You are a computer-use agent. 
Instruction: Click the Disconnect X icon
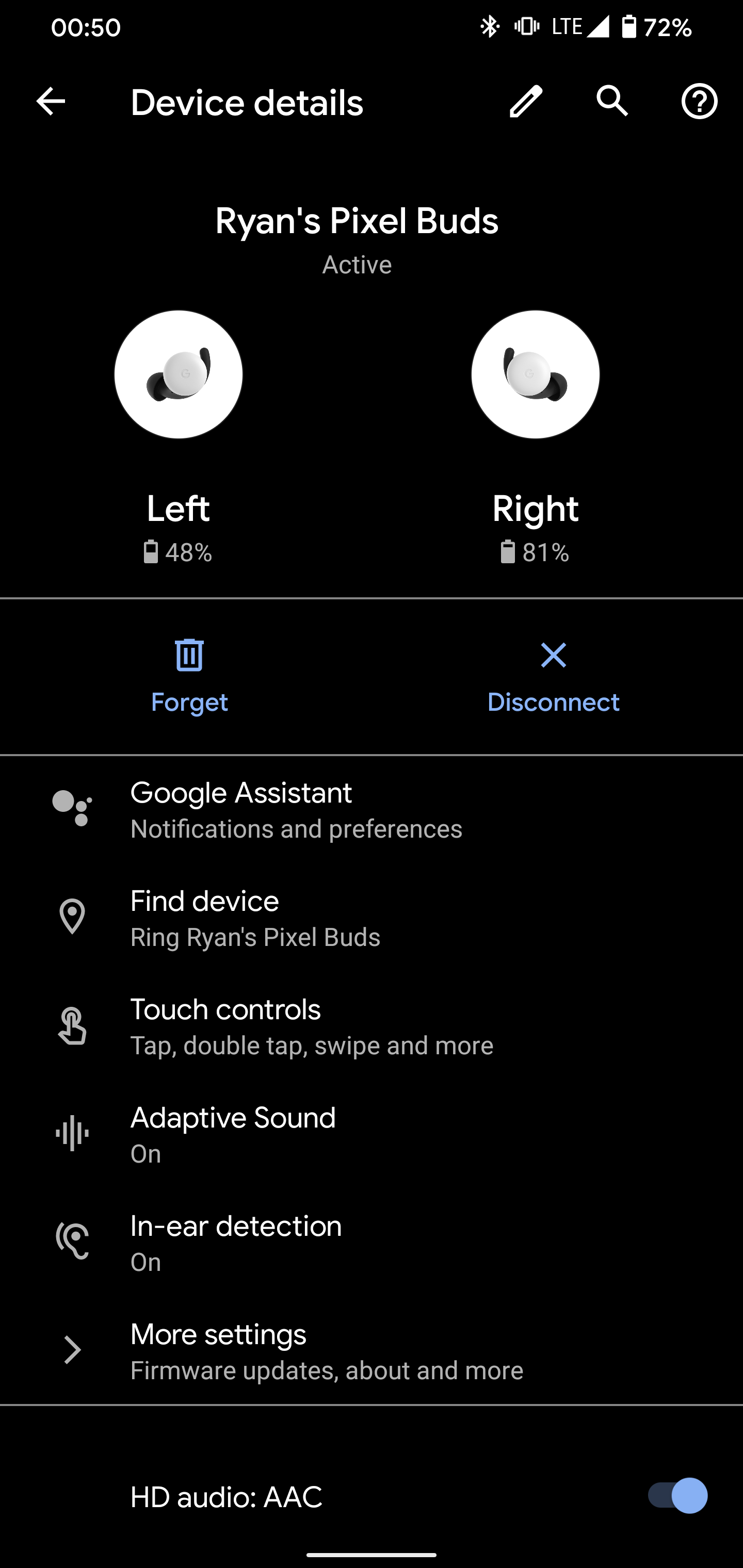(x=553, y=656)
